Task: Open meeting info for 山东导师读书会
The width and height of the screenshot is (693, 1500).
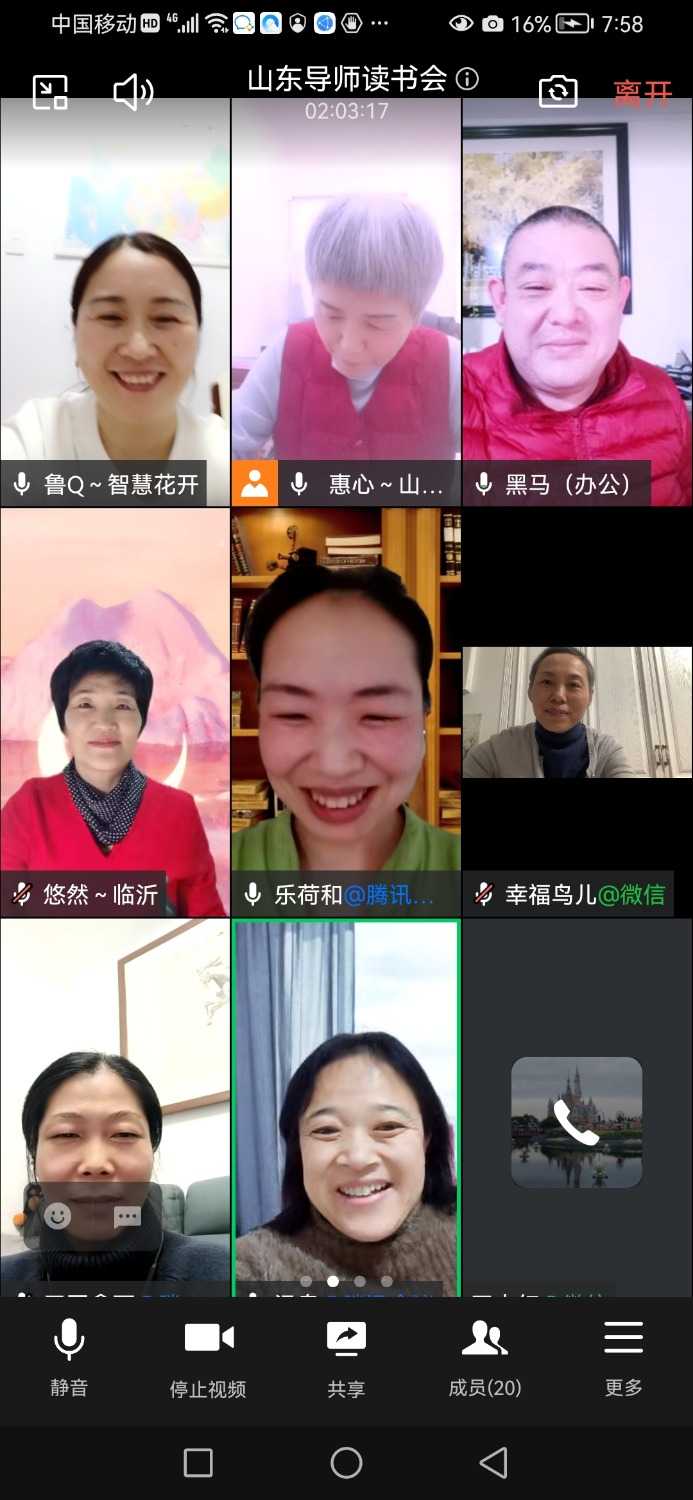Action: (467, 79)
